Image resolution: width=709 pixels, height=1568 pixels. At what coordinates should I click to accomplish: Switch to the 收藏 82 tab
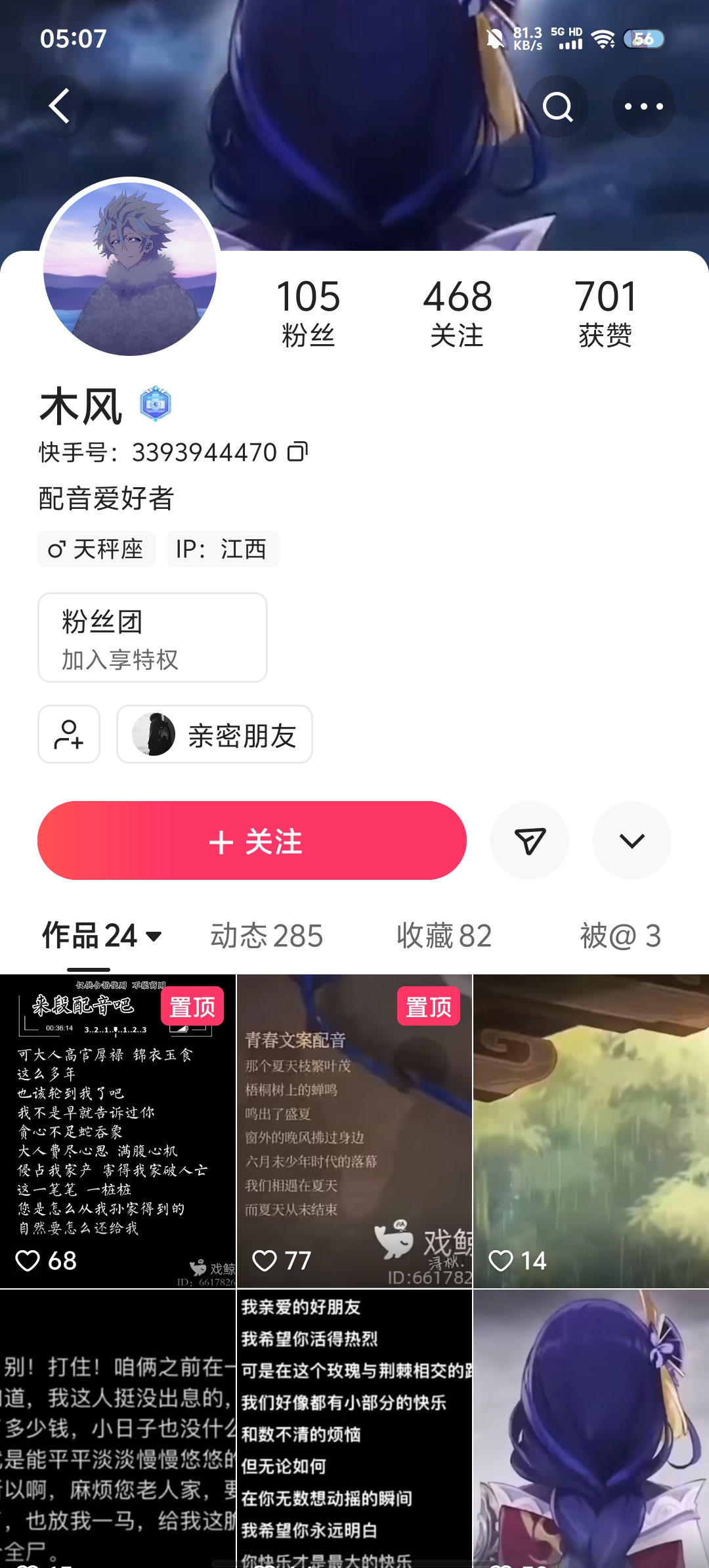[444, 936]
